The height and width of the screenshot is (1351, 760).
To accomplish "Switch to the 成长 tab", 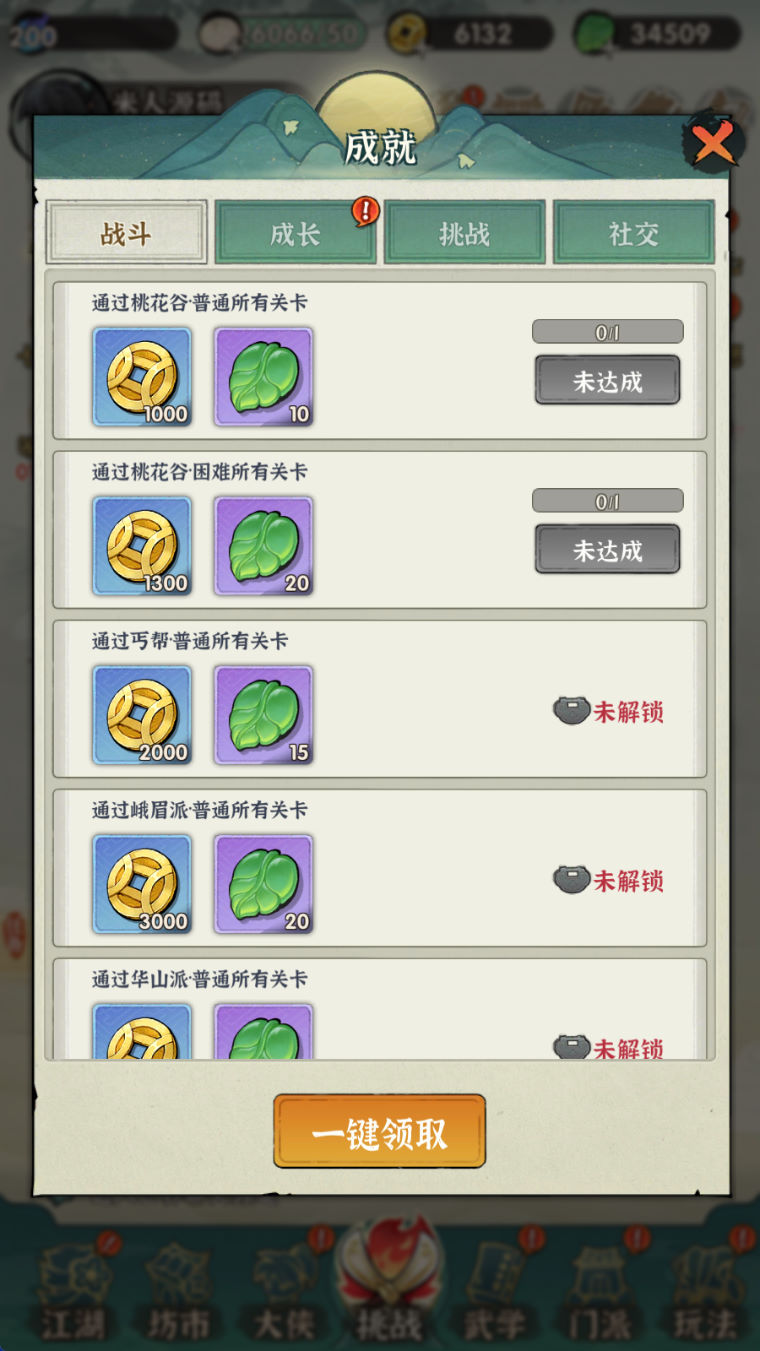I will [296, 233].
